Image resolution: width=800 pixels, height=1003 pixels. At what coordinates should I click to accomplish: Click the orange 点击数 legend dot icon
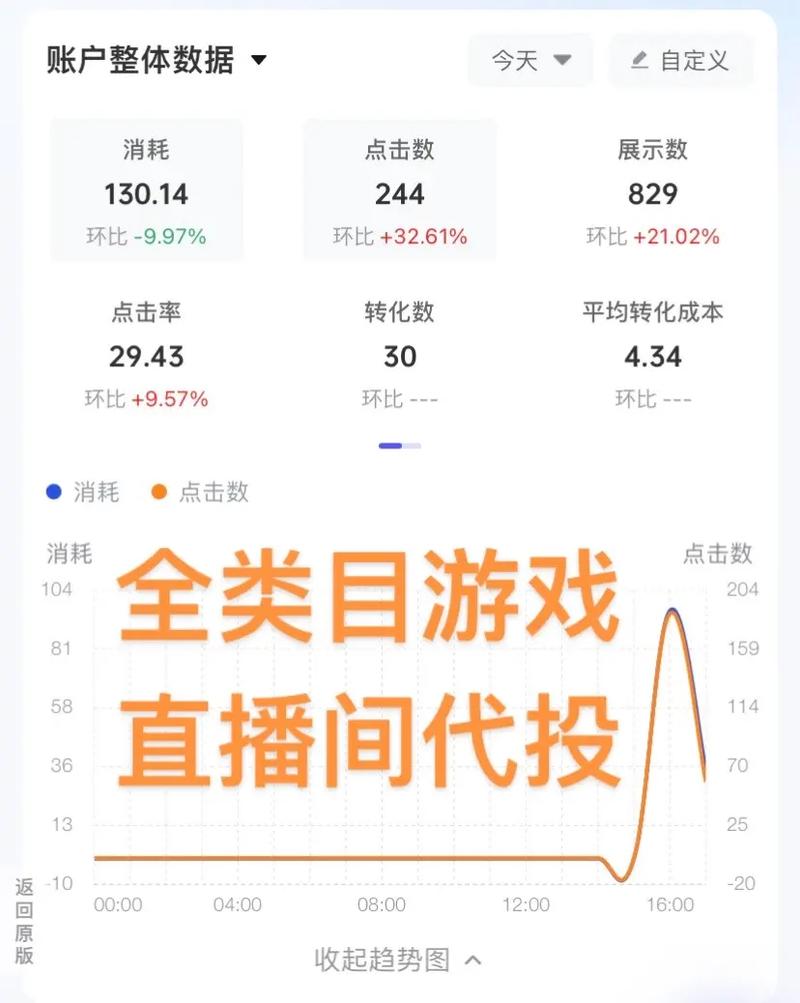tap(160, 492)
